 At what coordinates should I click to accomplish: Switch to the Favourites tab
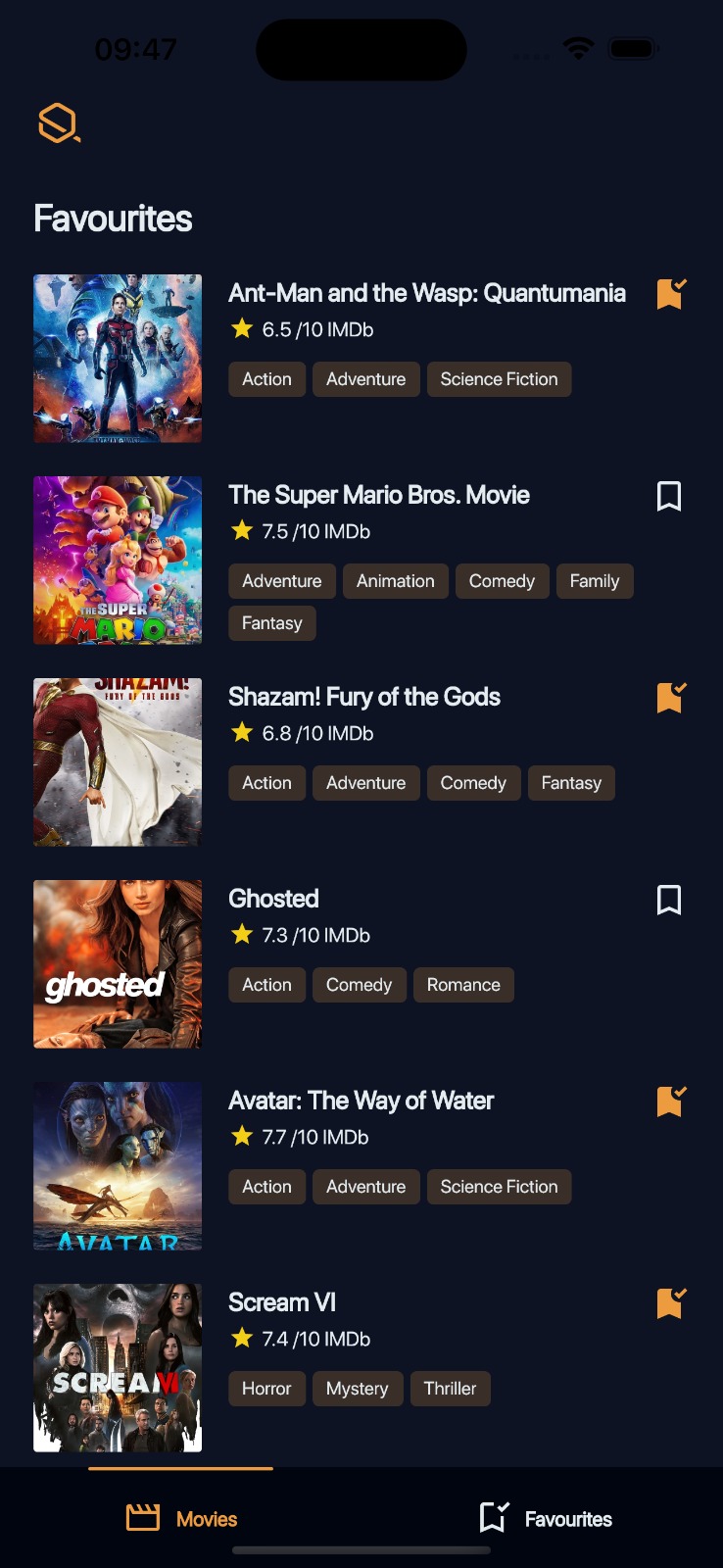coord(544,1516)
